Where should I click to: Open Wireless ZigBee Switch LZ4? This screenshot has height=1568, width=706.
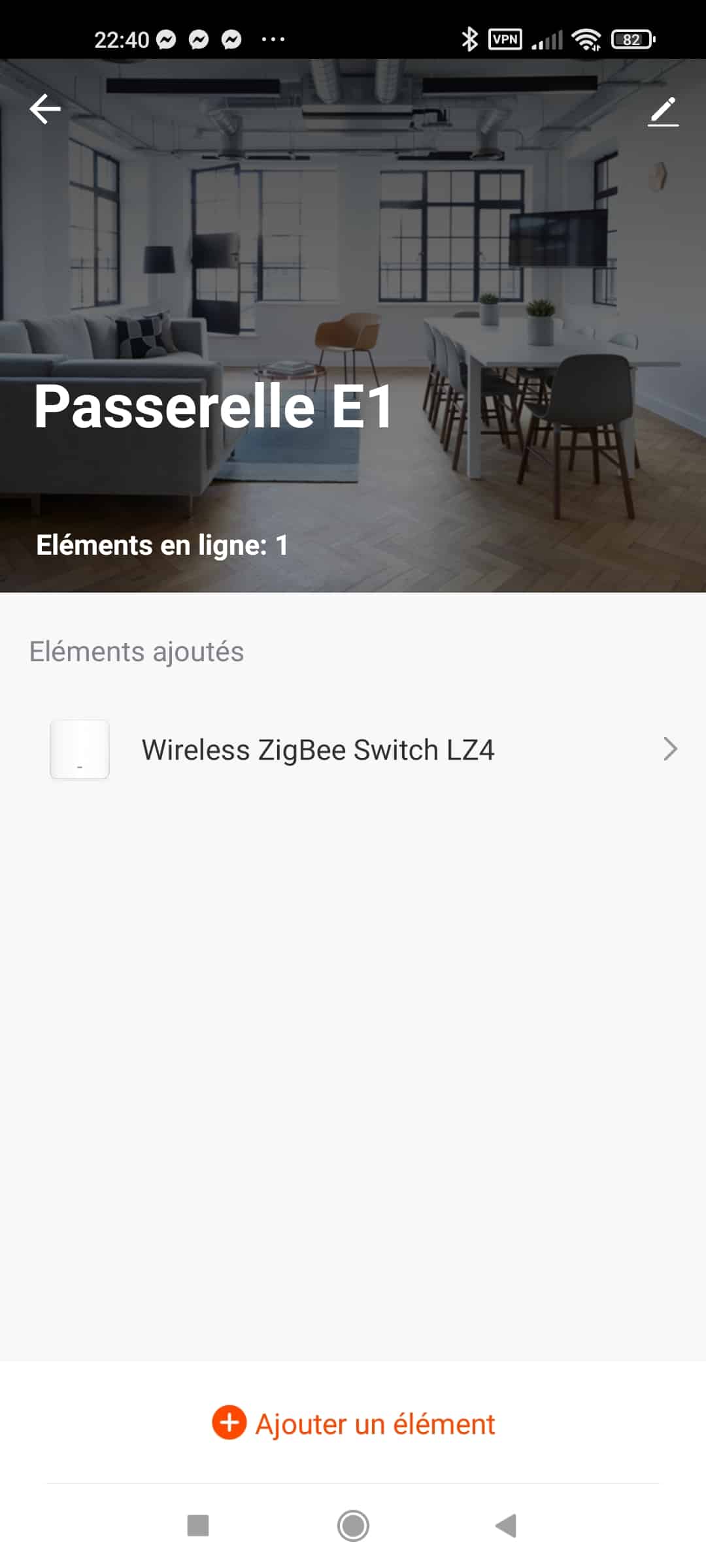tap(353, 749)
